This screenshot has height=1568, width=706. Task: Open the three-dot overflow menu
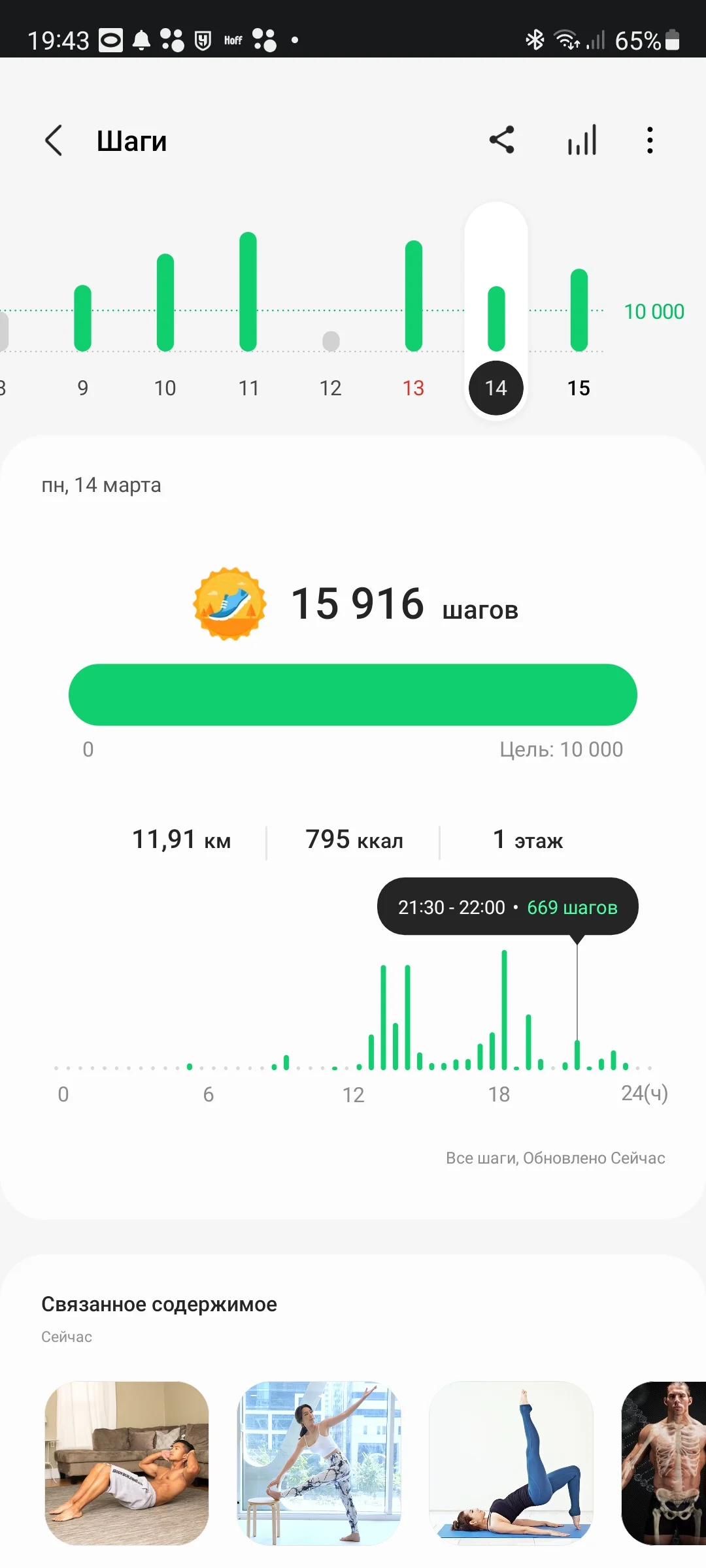[649, 139]
